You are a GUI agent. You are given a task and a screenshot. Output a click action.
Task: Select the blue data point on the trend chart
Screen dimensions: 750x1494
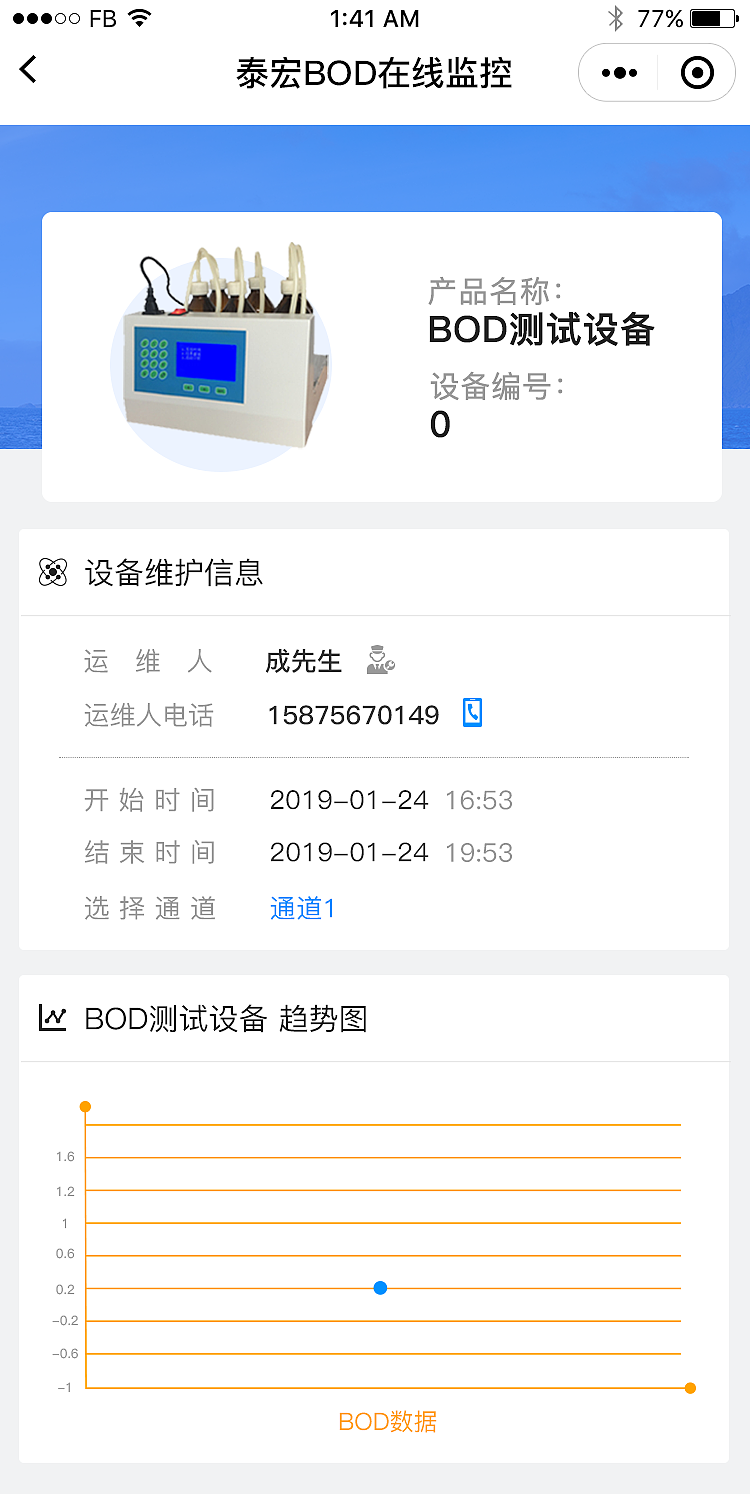[379, 1288]
